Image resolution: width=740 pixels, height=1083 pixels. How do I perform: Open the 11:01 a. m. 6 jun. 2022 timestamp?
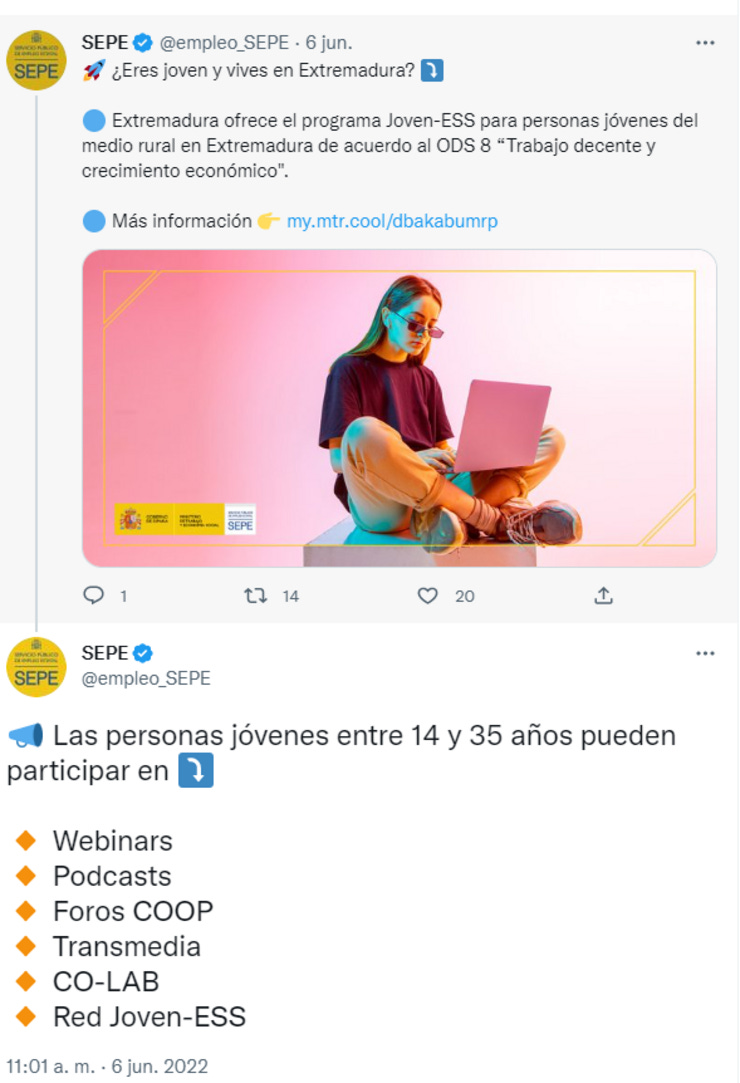tap(107, 1066)
